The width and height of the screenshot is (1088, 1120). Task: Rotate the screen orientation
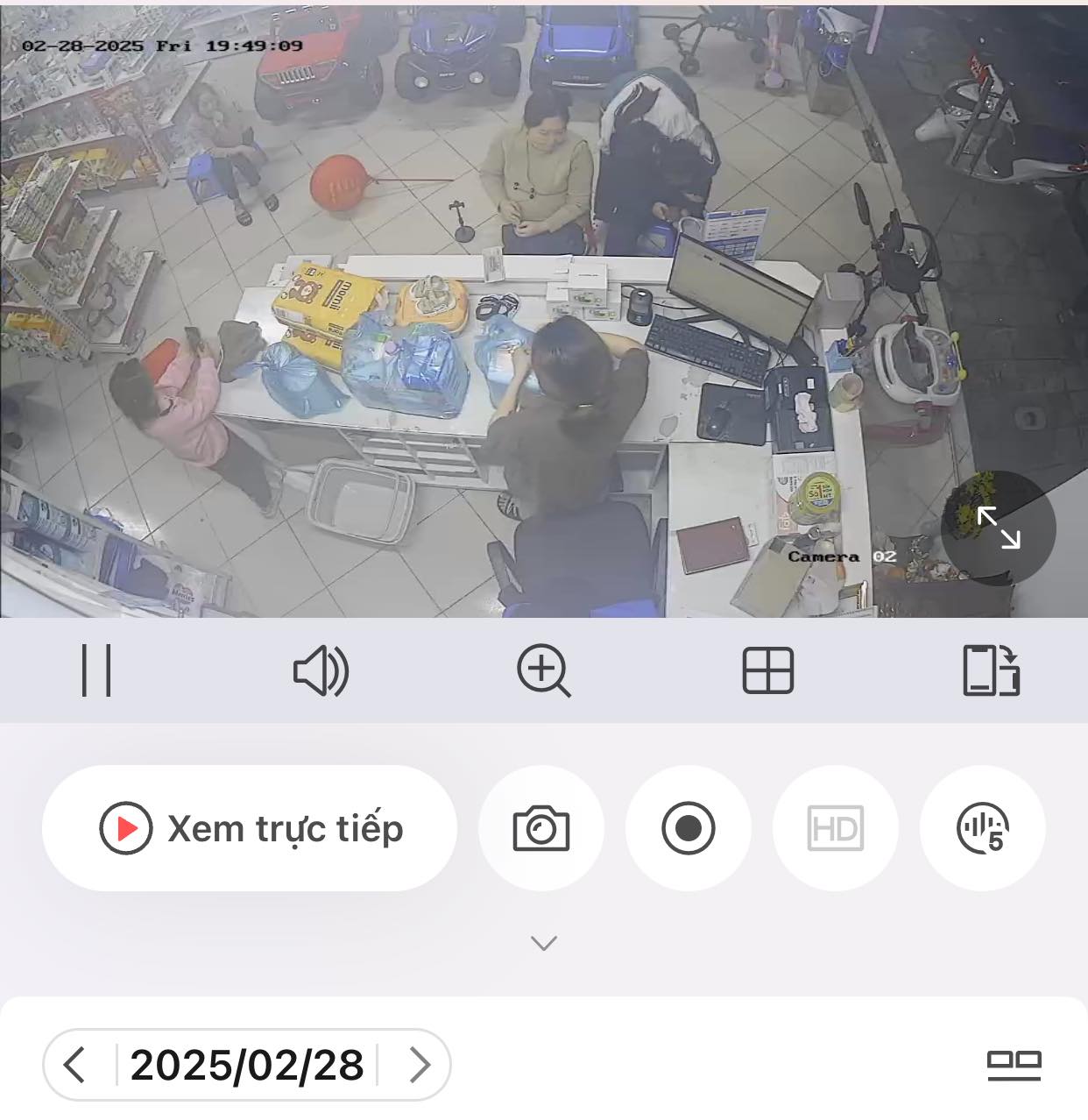pyautogui.click(x=991, y=670)
